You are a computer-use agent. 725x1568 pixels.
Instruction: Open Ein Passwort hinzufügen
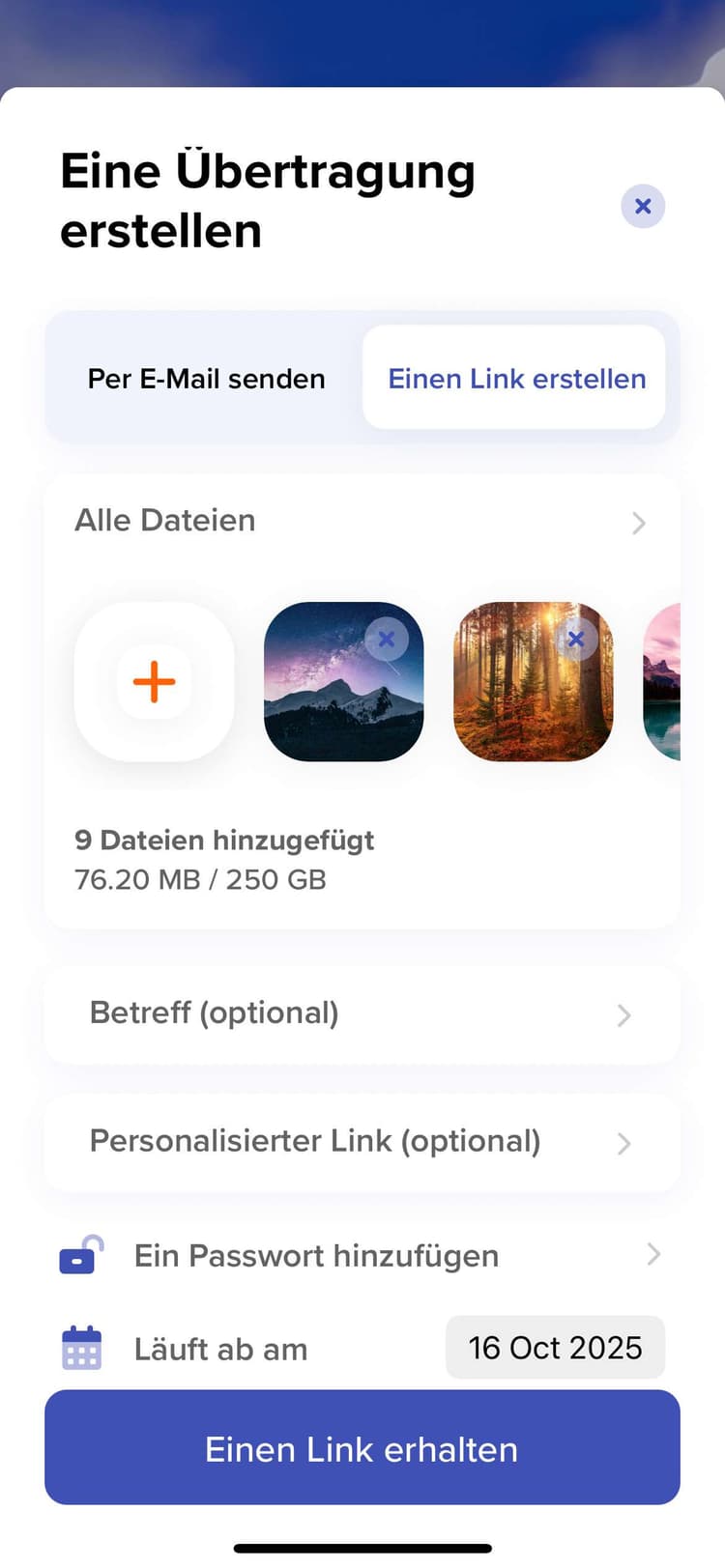click(315, 1254)
